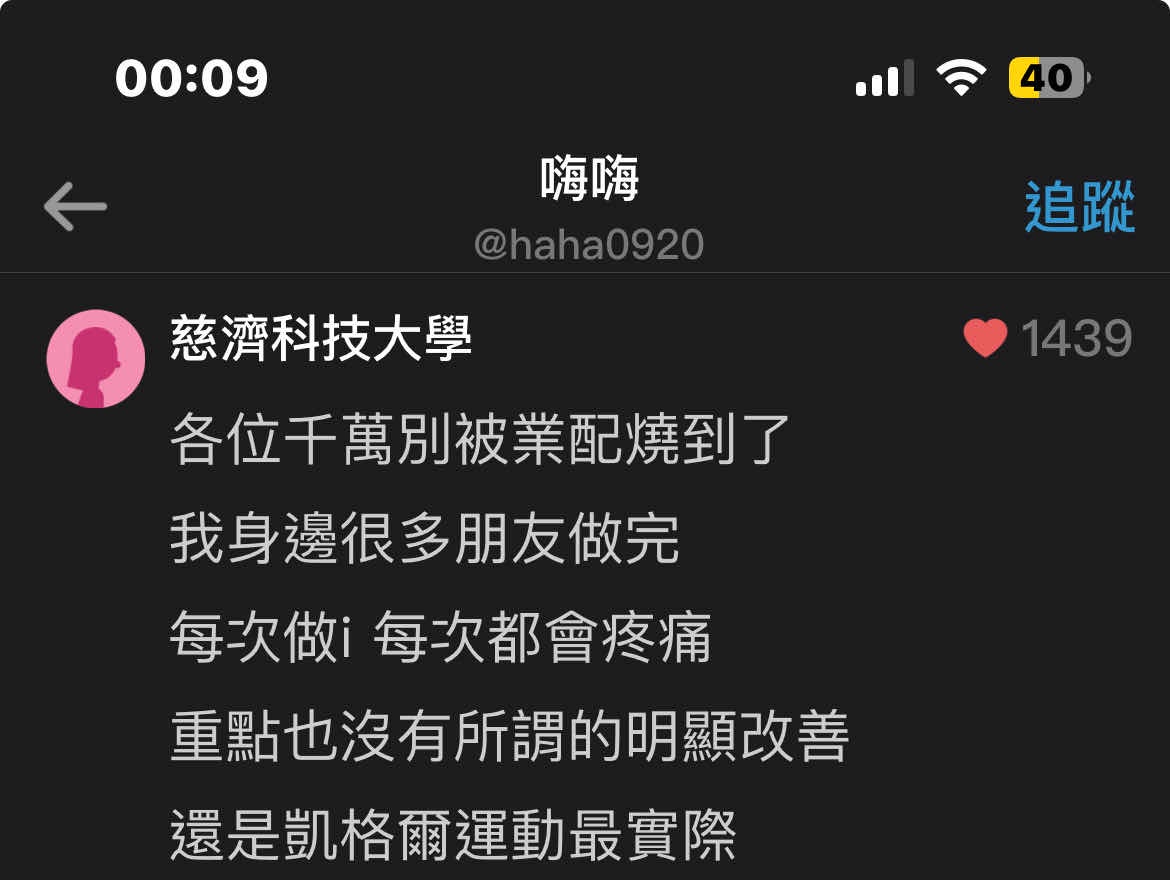
Task: Open the 慈濟科技大學 commenter avatar
Action: tap(96, 359)
